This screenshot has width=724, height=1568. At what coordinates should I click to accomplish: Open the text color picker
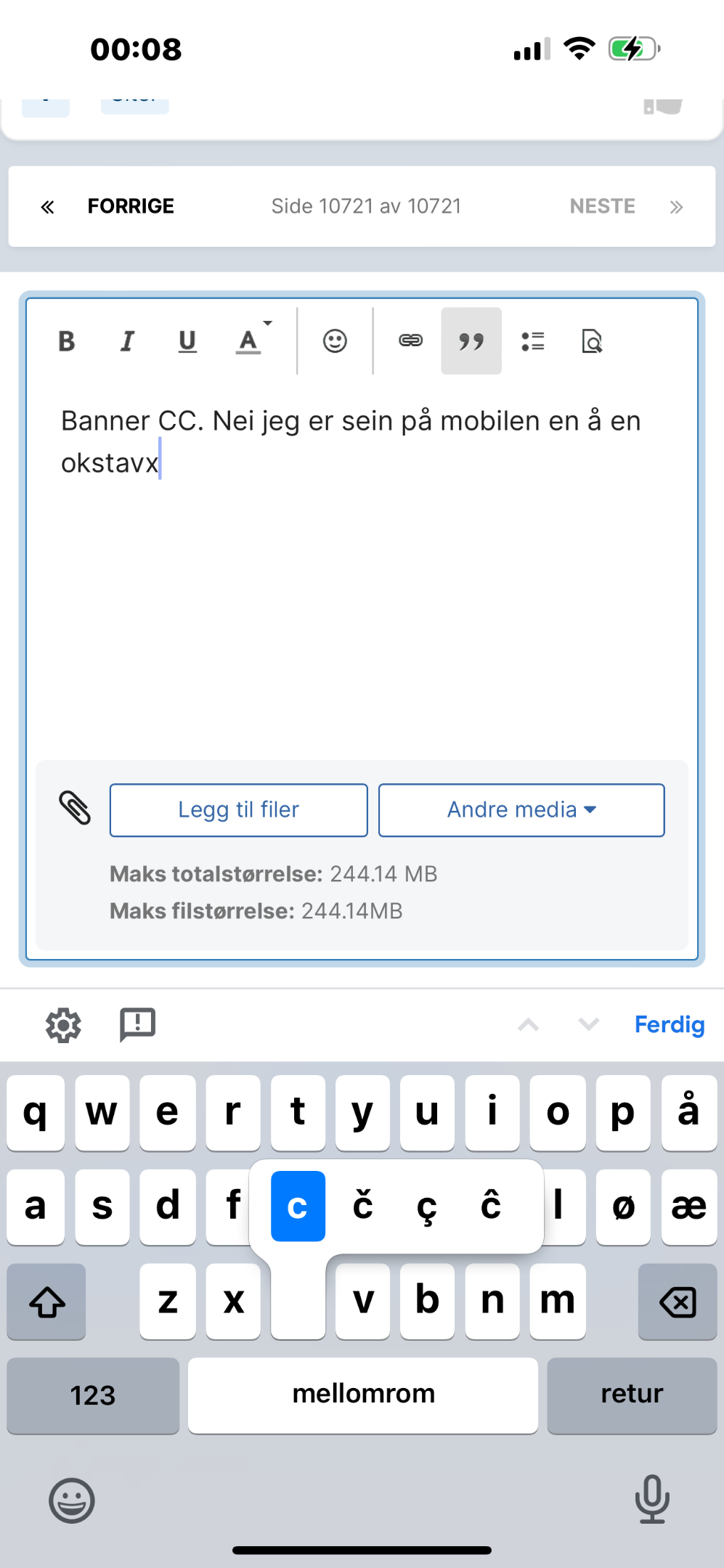[252, 340]
